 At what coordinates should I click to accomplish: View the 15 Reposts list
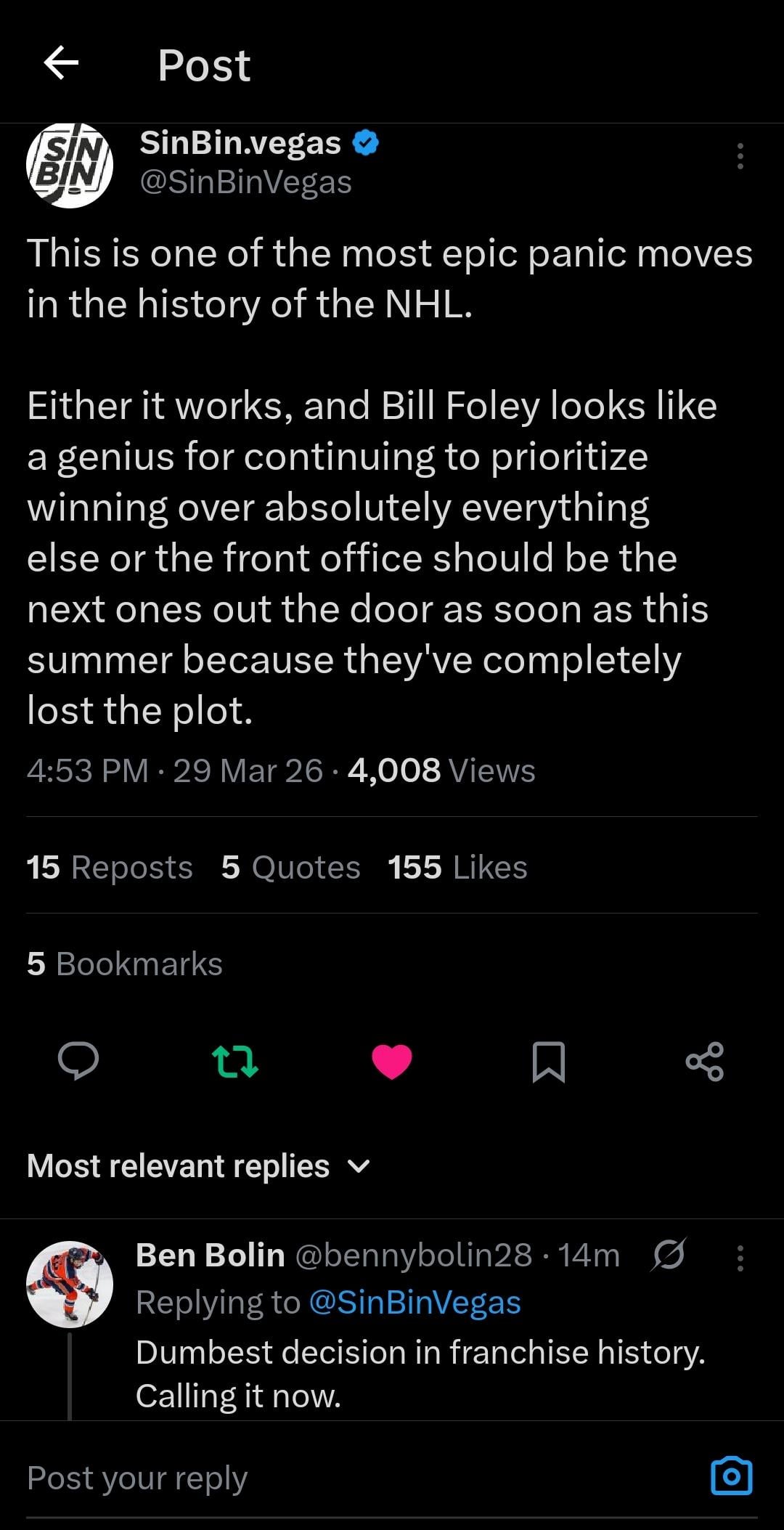(x=110, y=867)
